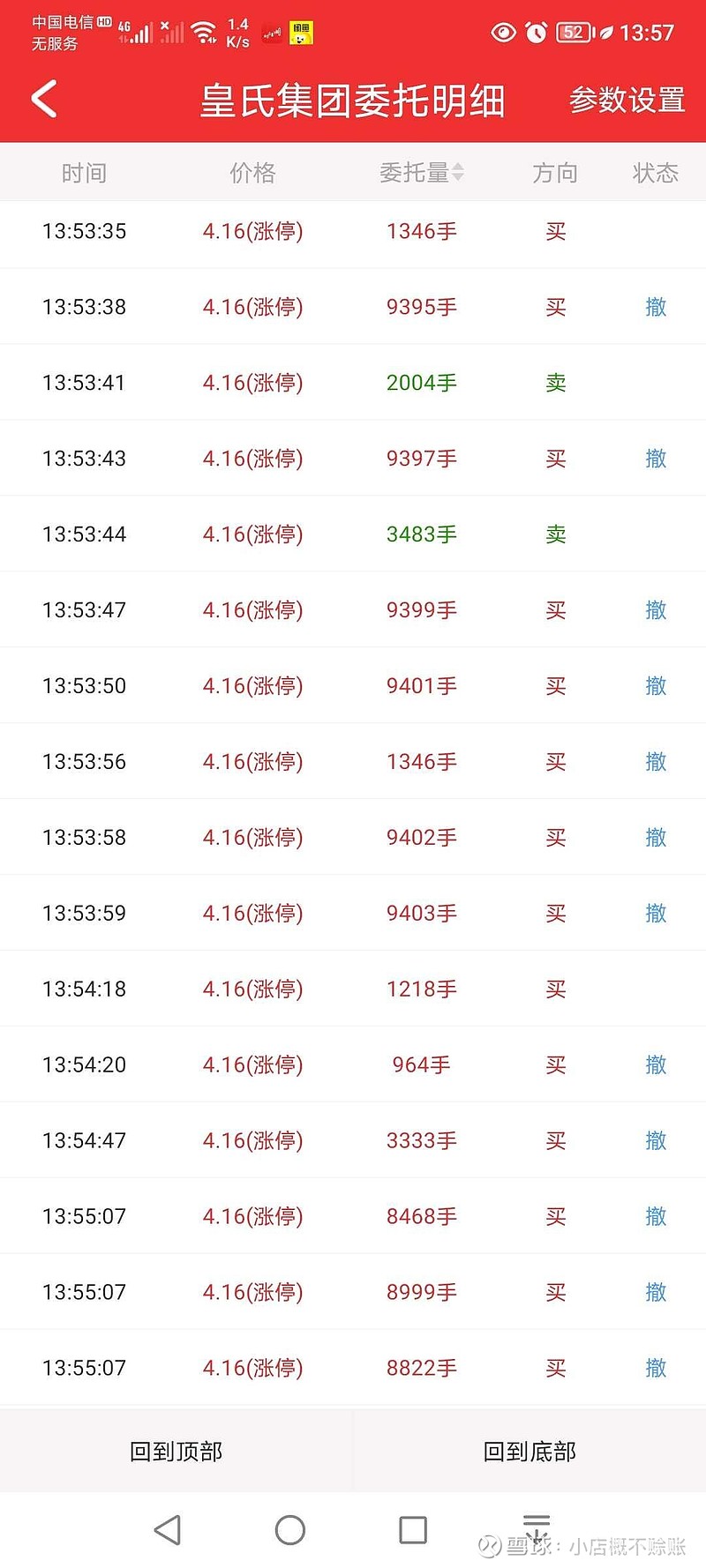
Task: Open the 13:53:41 sell order of 2004手
Action: click(353, 383)
